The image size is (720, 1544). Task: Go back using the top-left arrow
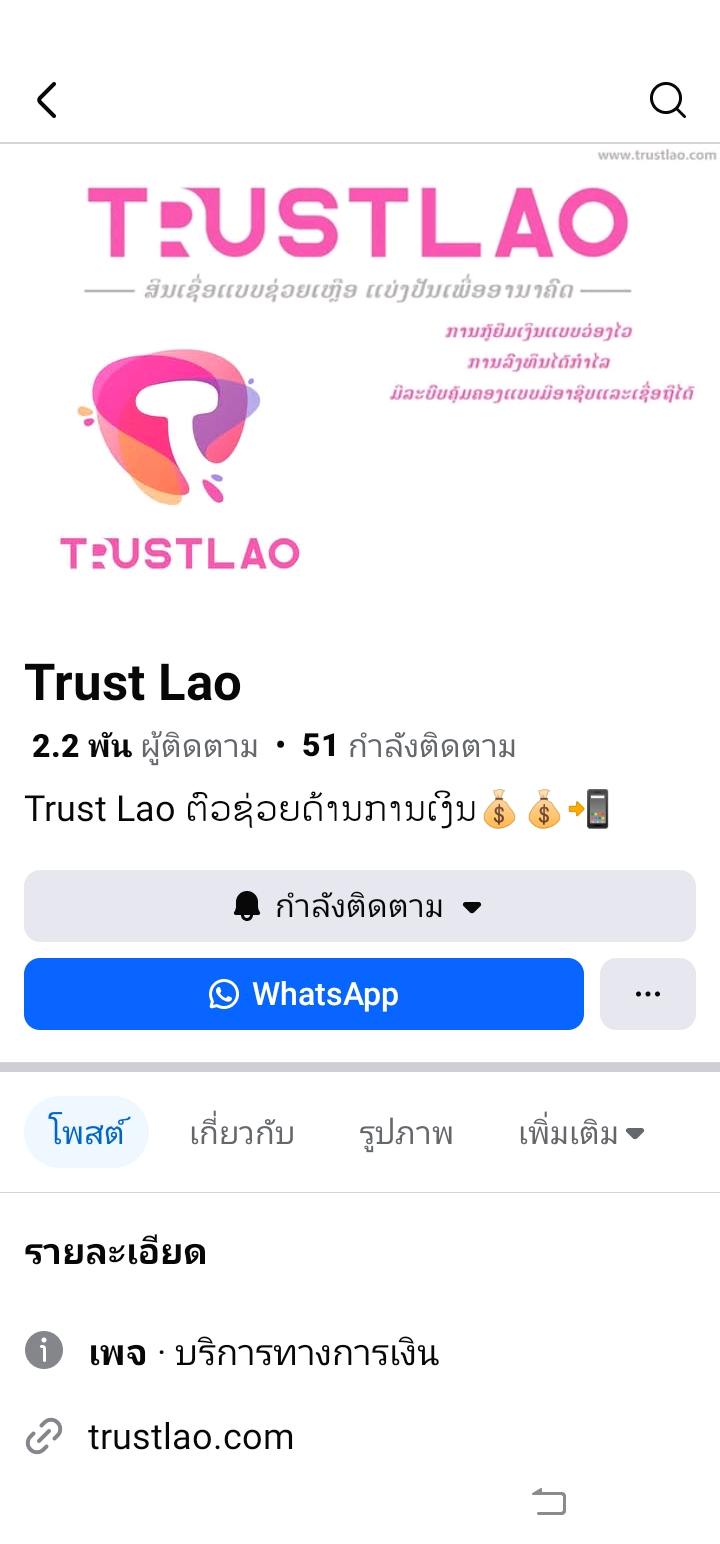tap(47, 100)
